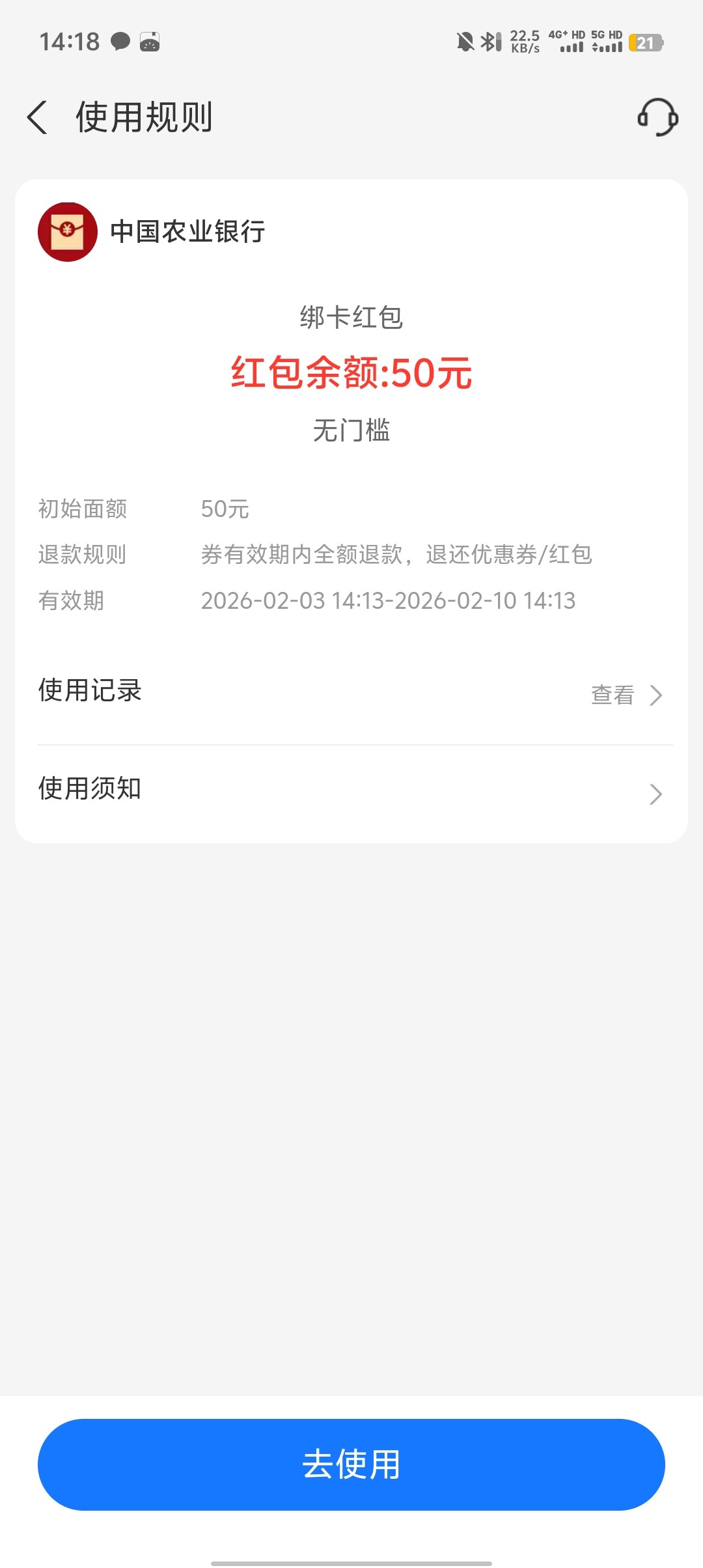703x1568 pixels.
Task: Tap the 绑卡红包 heading
Action: coord(351,319)
